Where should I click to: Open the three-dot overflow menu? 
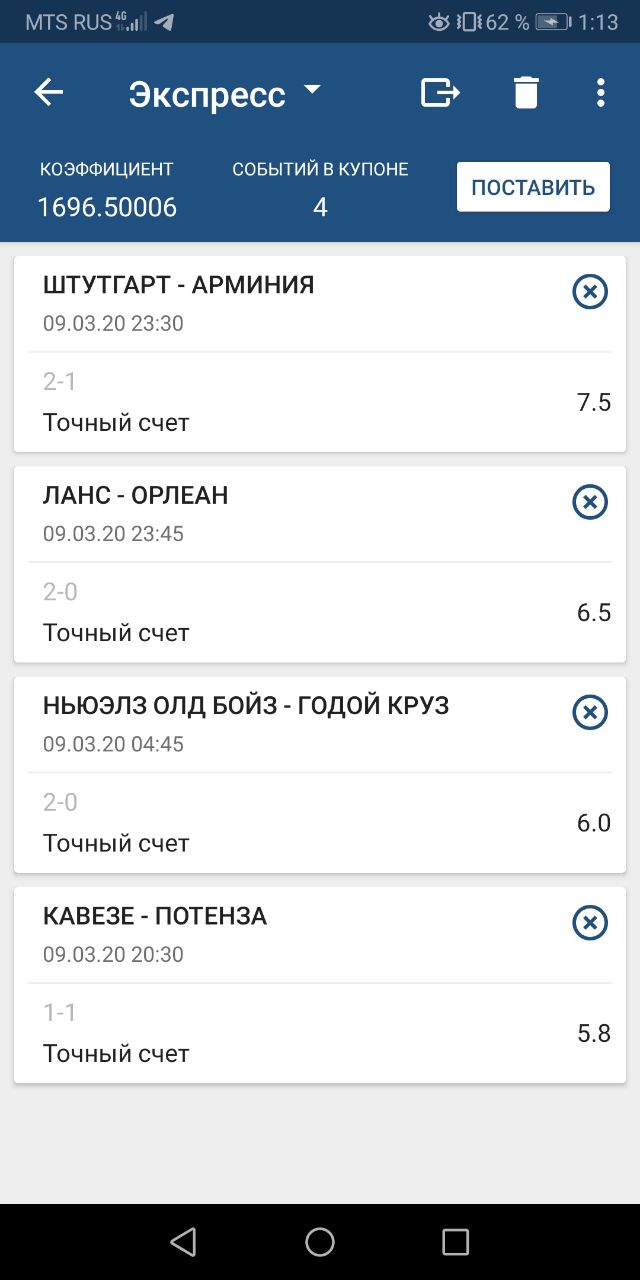(x=600, y=93)
